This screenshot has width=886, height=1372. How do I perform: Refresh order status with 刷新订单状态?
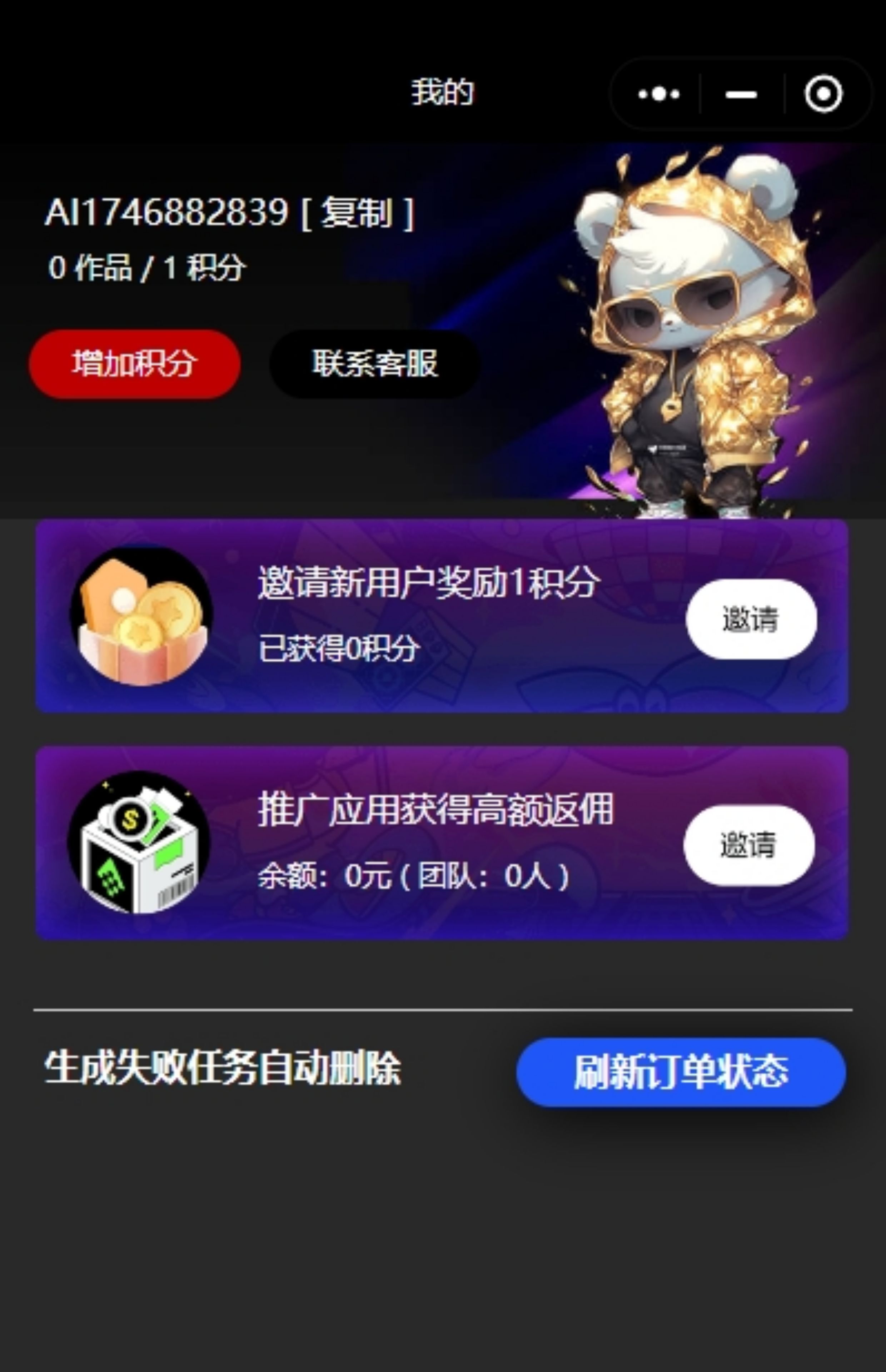pos(681,1072)
